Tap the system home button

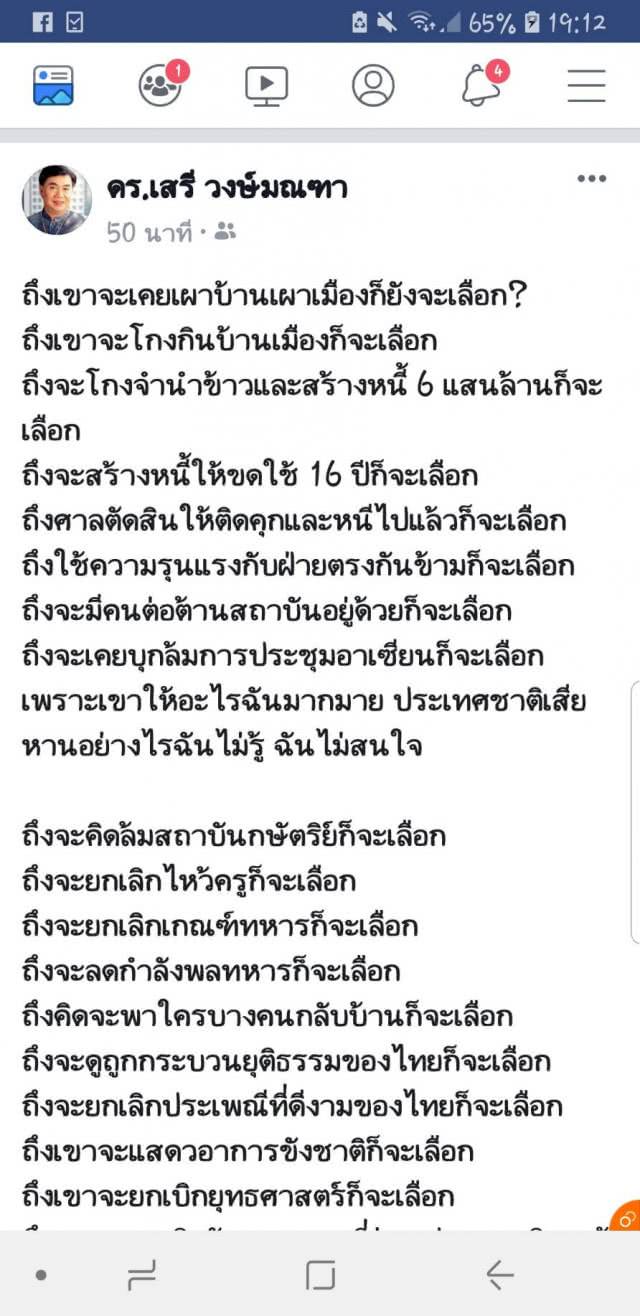(x=320, y=1274)
